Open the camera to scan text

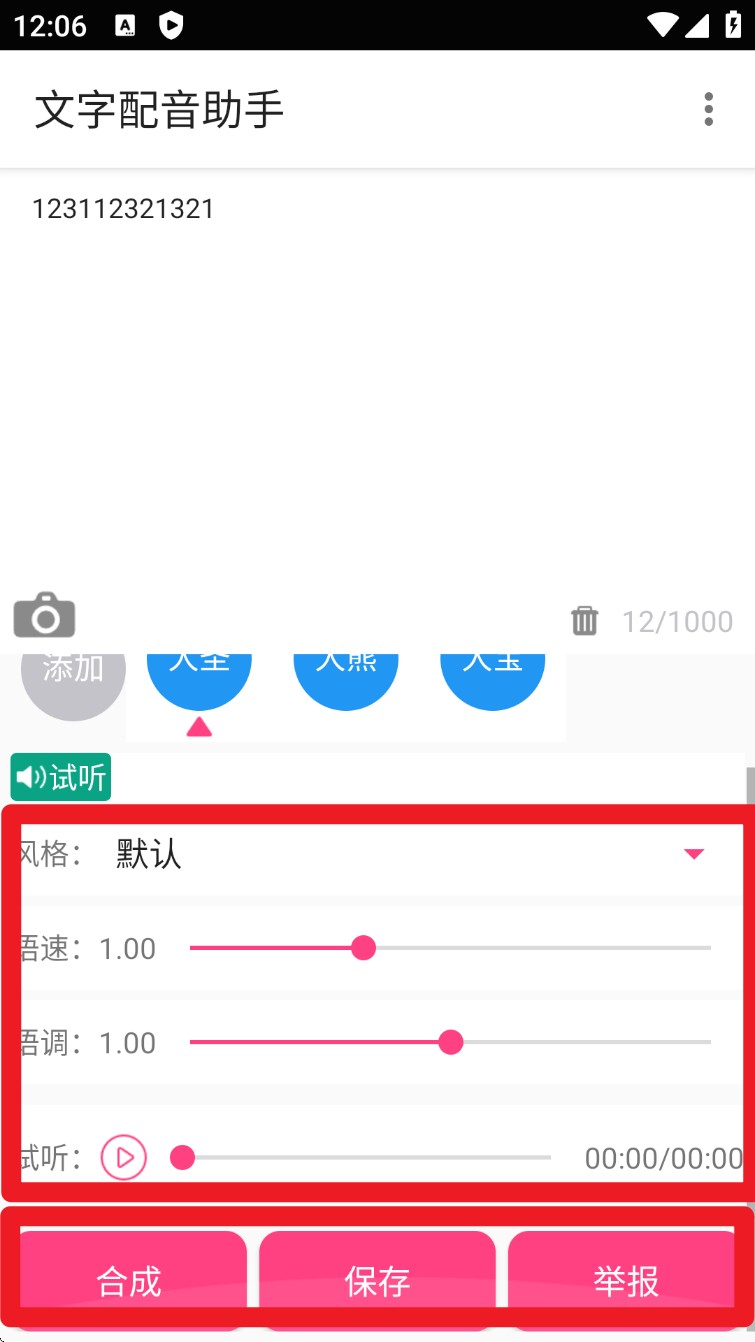click(x=44, y=615)
